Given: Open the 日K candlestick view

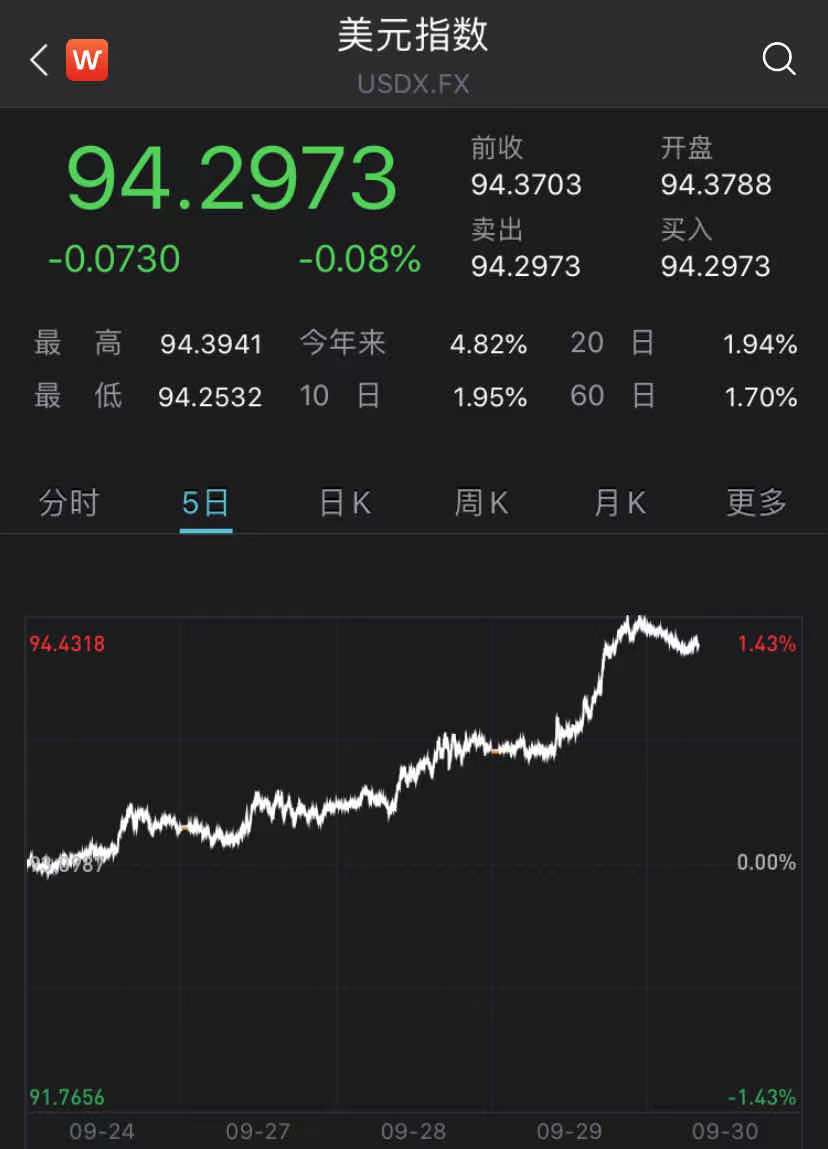Looking at the screenshot, I should point(343,503).
